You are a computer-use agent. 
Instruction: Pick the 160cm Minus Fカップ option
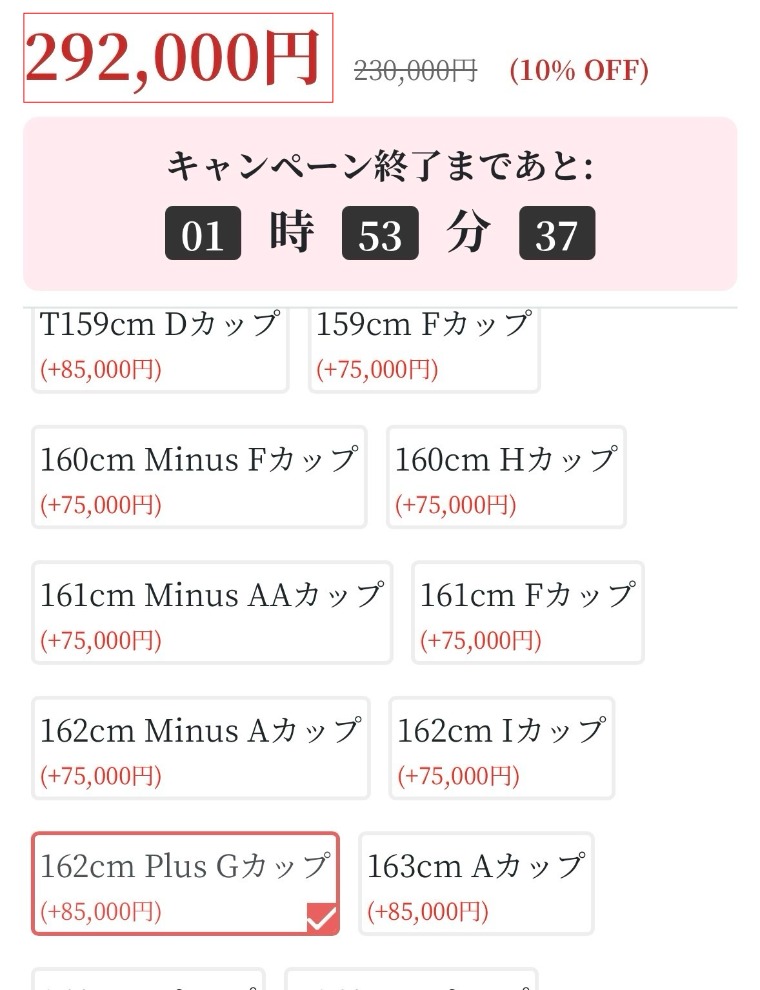coord(199,477)
